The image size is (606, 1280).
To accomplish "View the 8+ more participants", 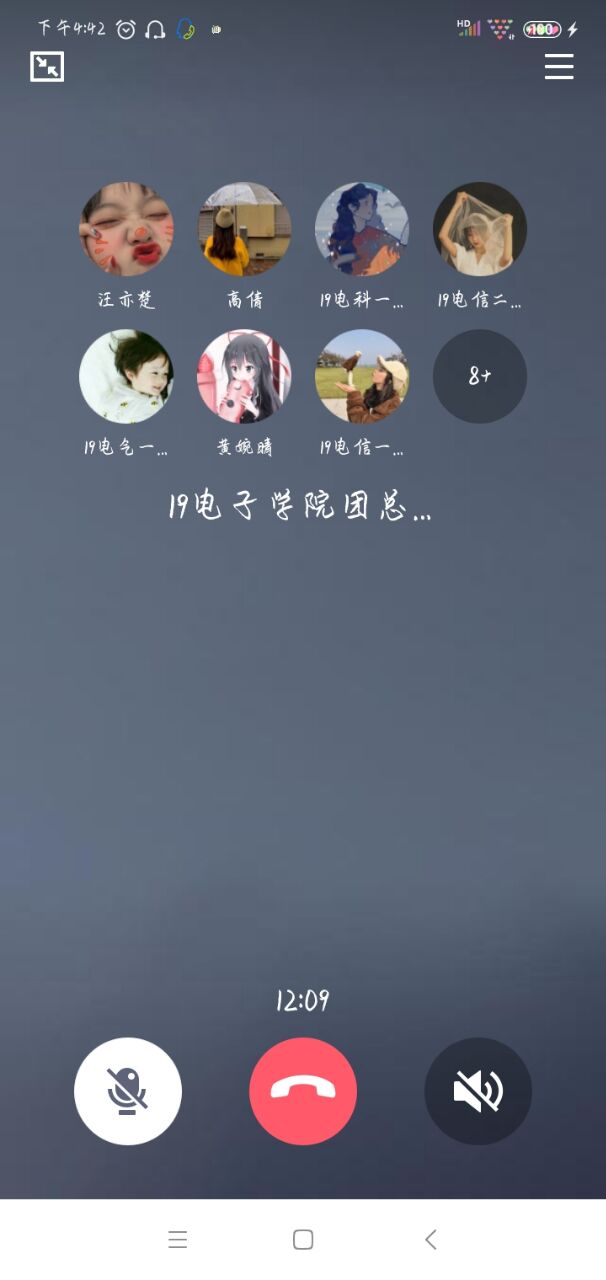I will pyautogui.click(x=480, y=376).
